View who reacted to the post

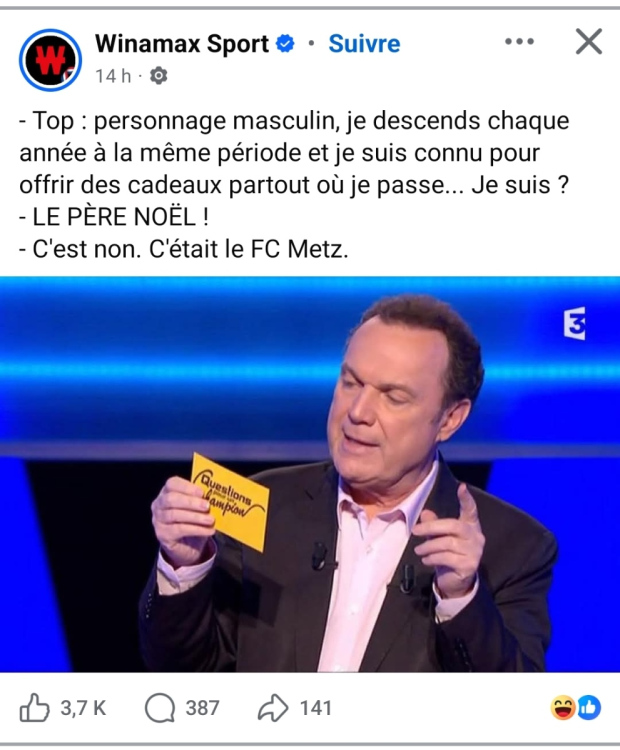click(575, 708)
